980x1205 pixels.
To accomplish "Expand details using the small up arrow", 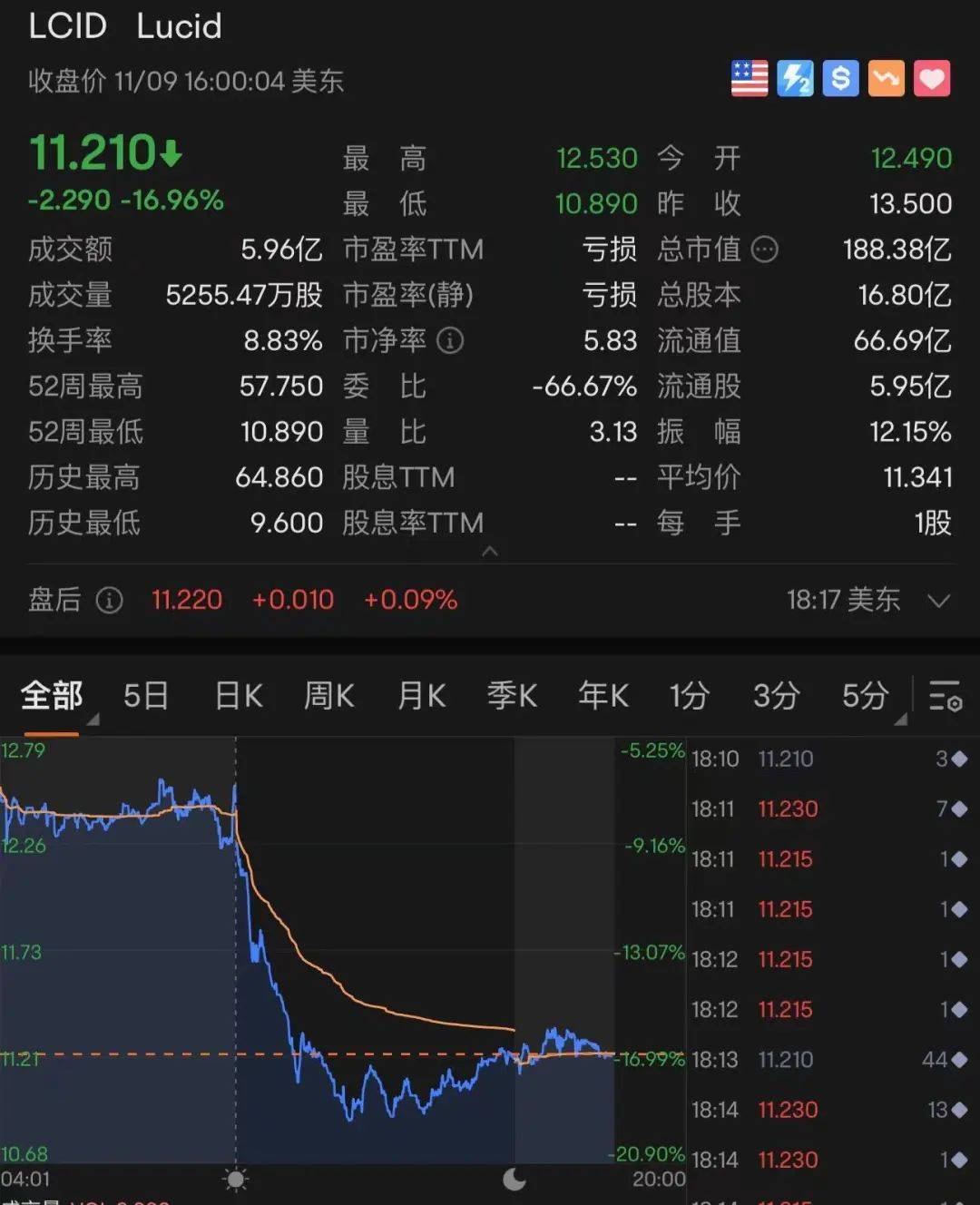I will [x=490, y=551].
